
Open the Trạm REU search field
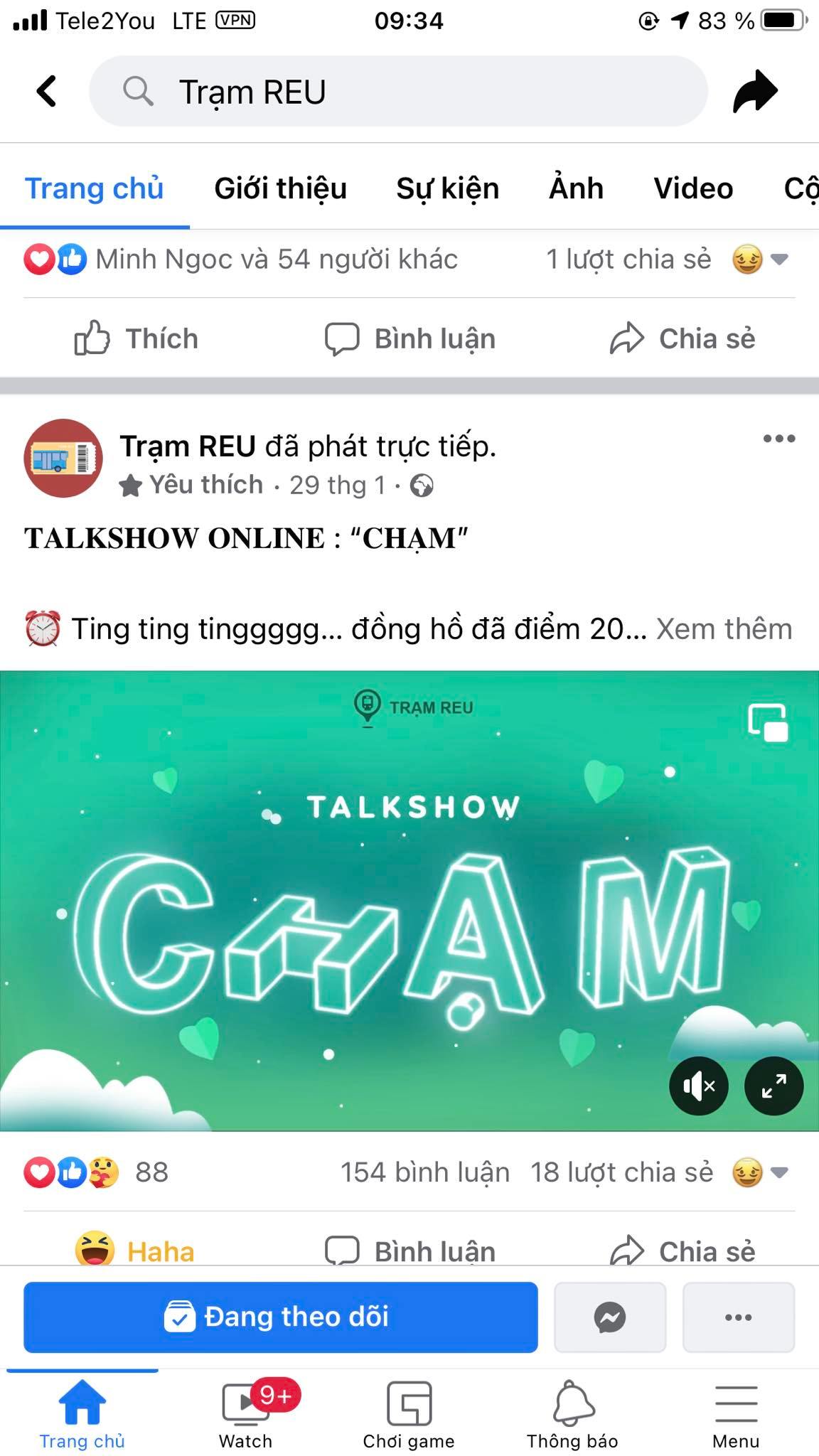point(398,92)
